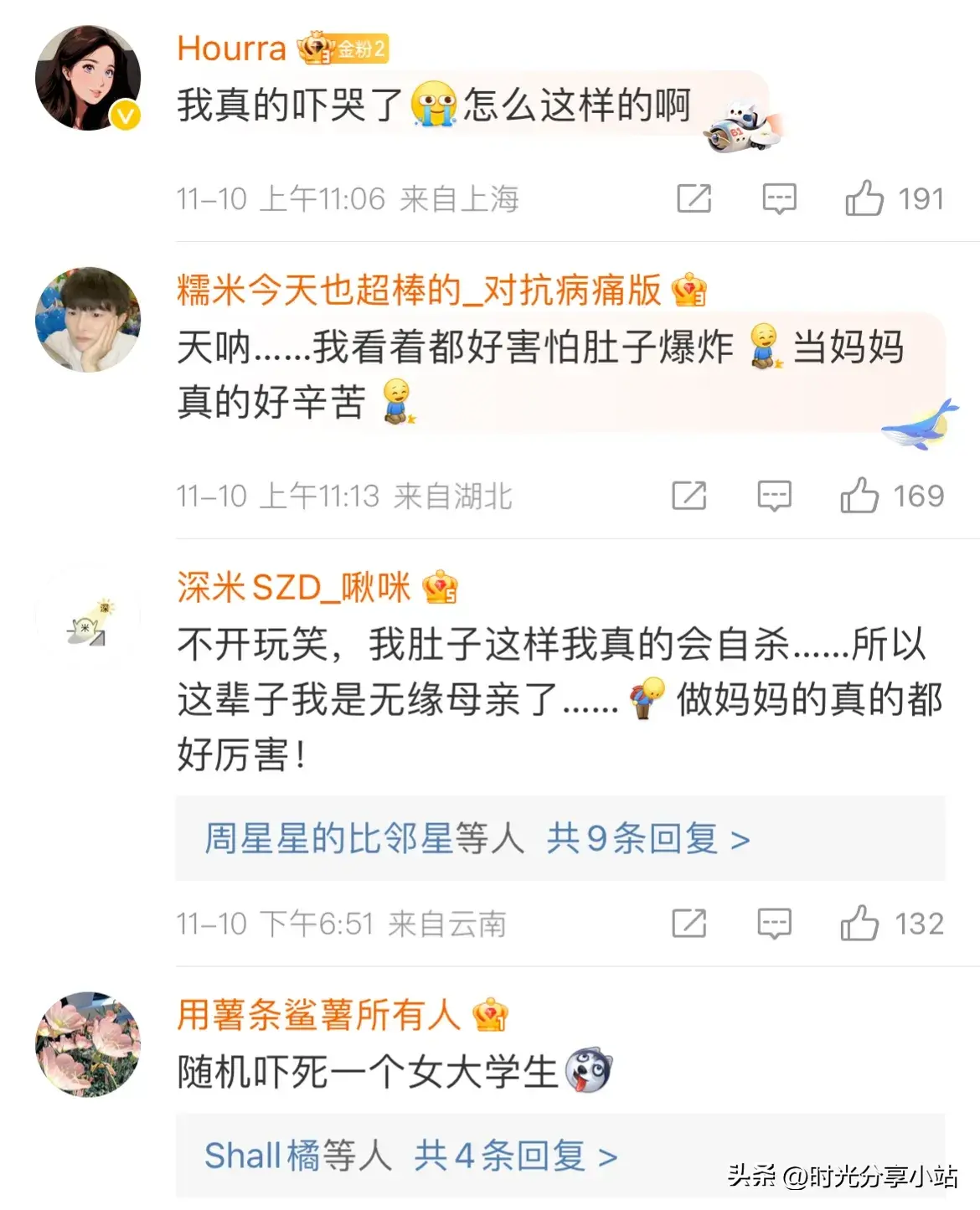Expand the 共9条回复 replies
This screenshot has width=980, height=1210.
point(647,838)
